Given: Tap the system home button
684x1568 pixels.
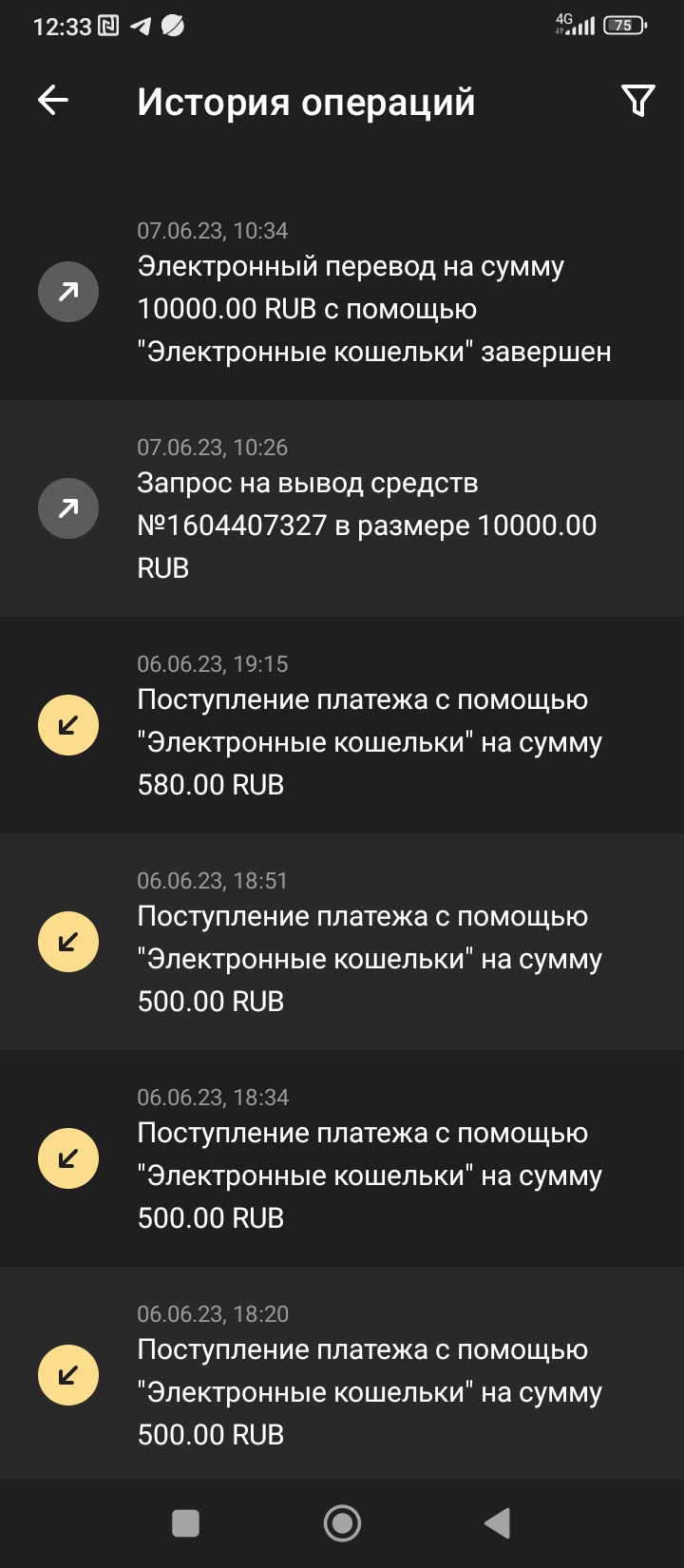Looking at the screenshot, I should click(342, 1523).
